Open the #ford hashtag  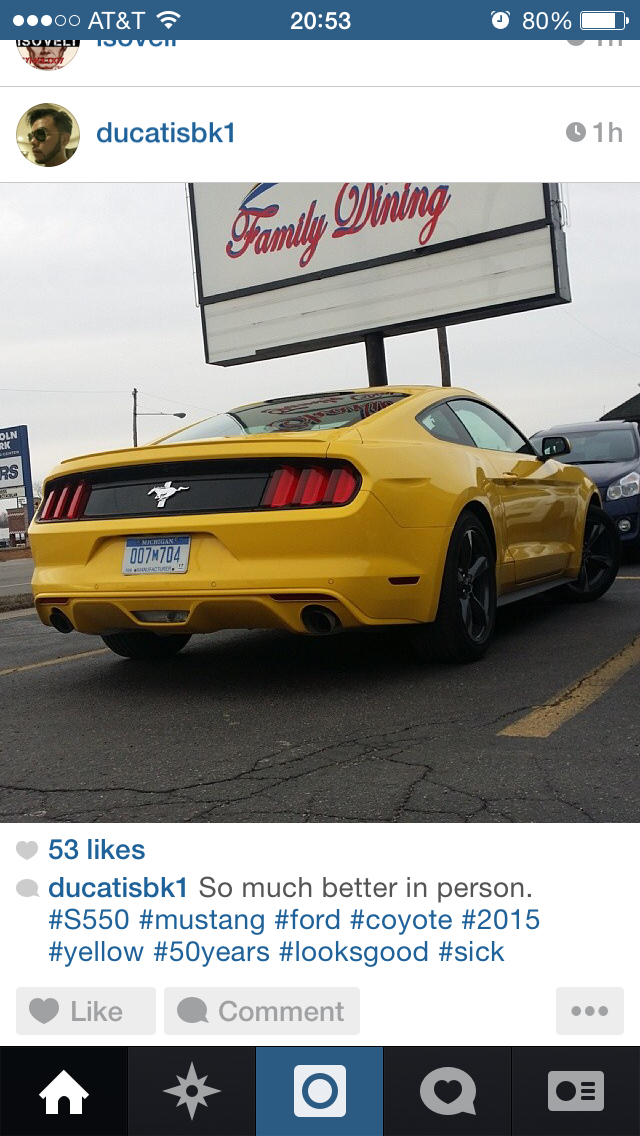[308, 919]
